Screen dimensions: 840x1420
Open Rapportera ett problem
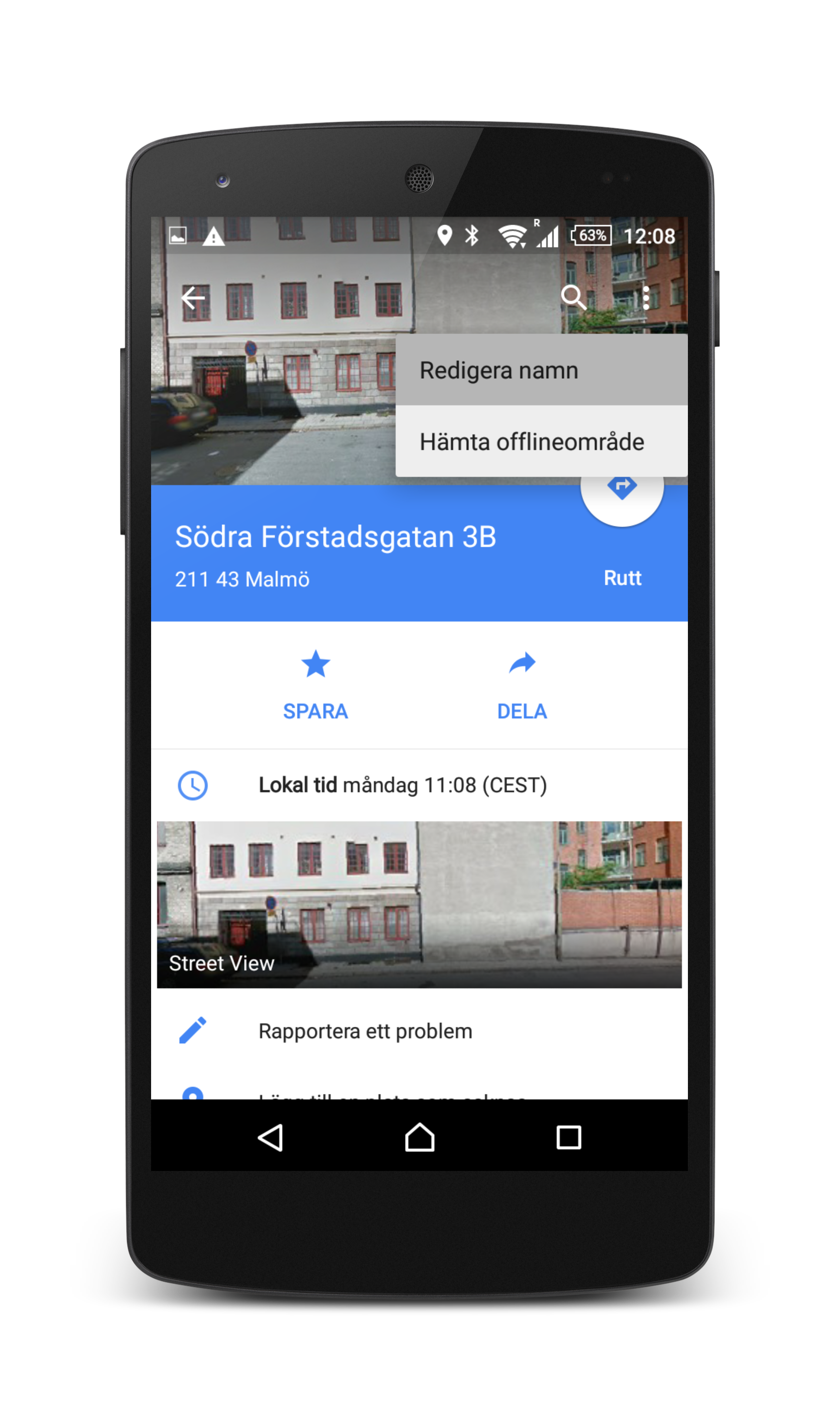coord(420,1031)
